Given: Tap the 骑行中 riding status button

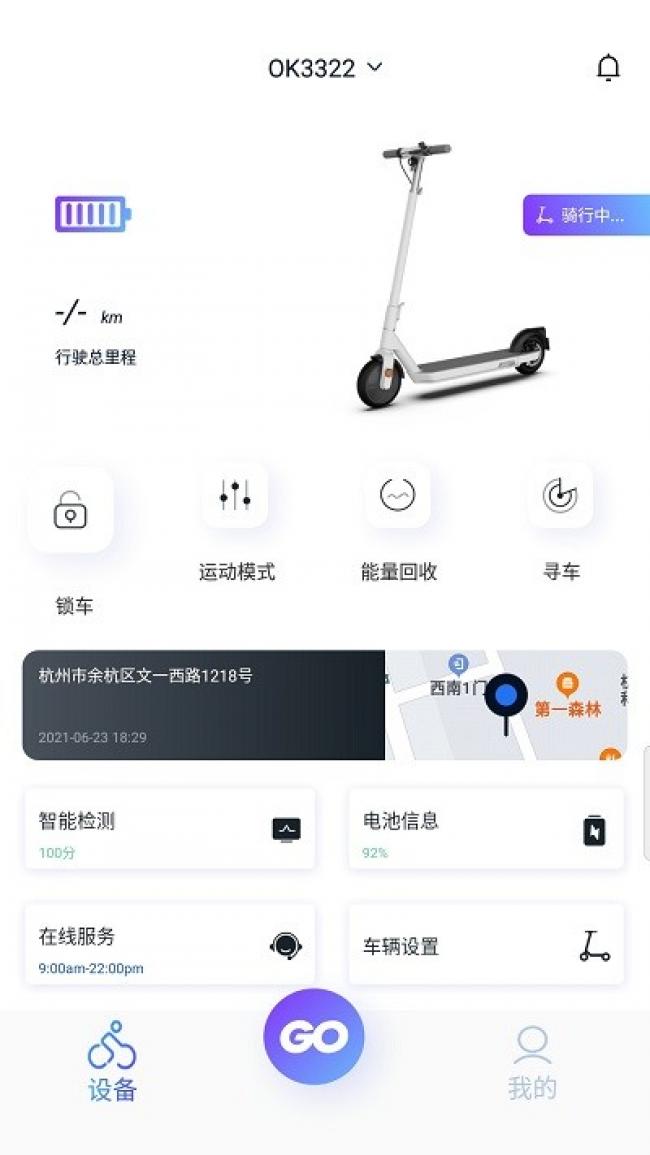Looking at the screenshot, I should click(x=585, y=215).
